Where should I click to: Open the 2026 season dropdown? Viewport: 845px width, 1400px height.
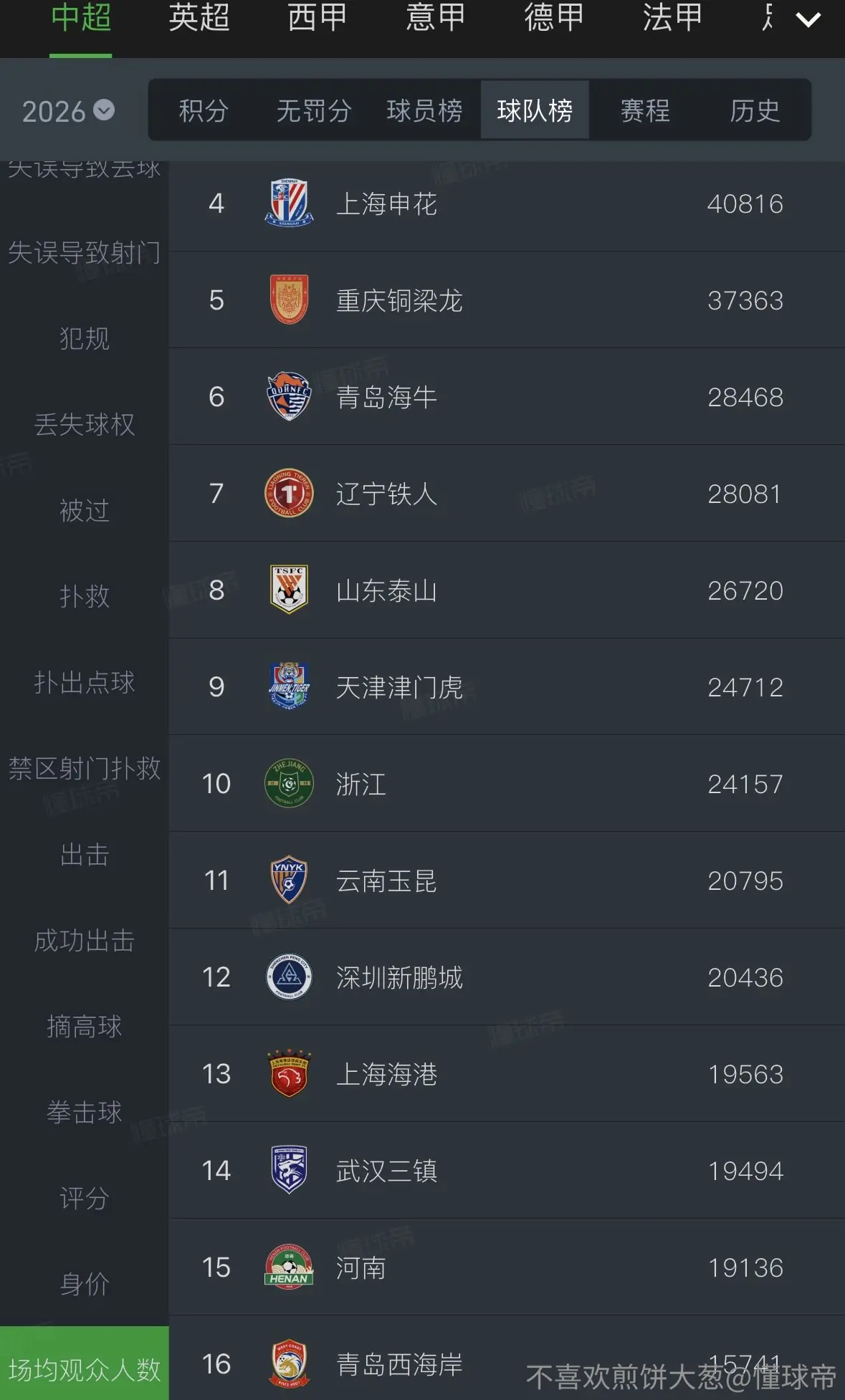click(x=68, y=111)
